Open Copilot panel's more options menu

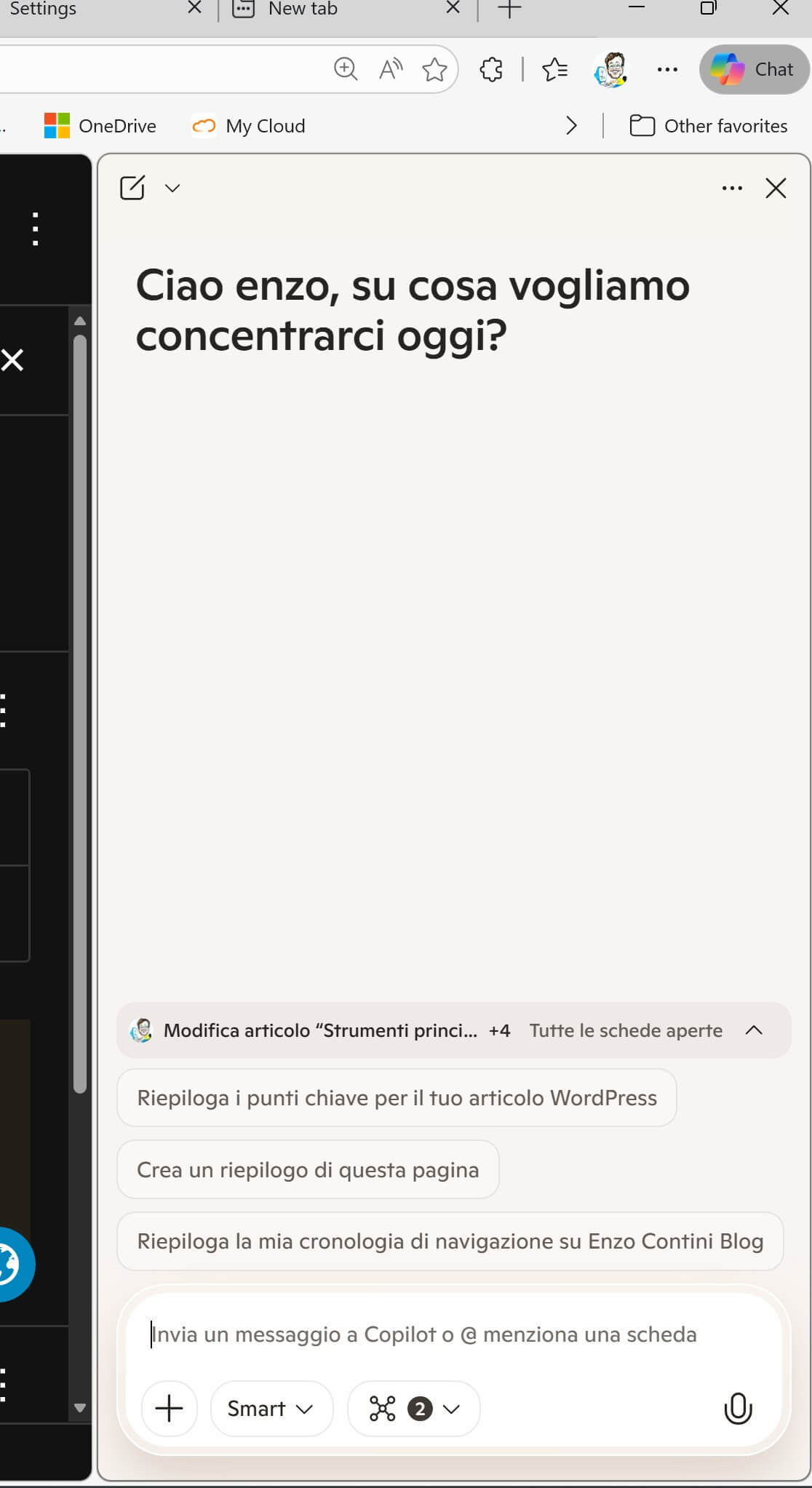pyautogui.click(x=732, y=188)
